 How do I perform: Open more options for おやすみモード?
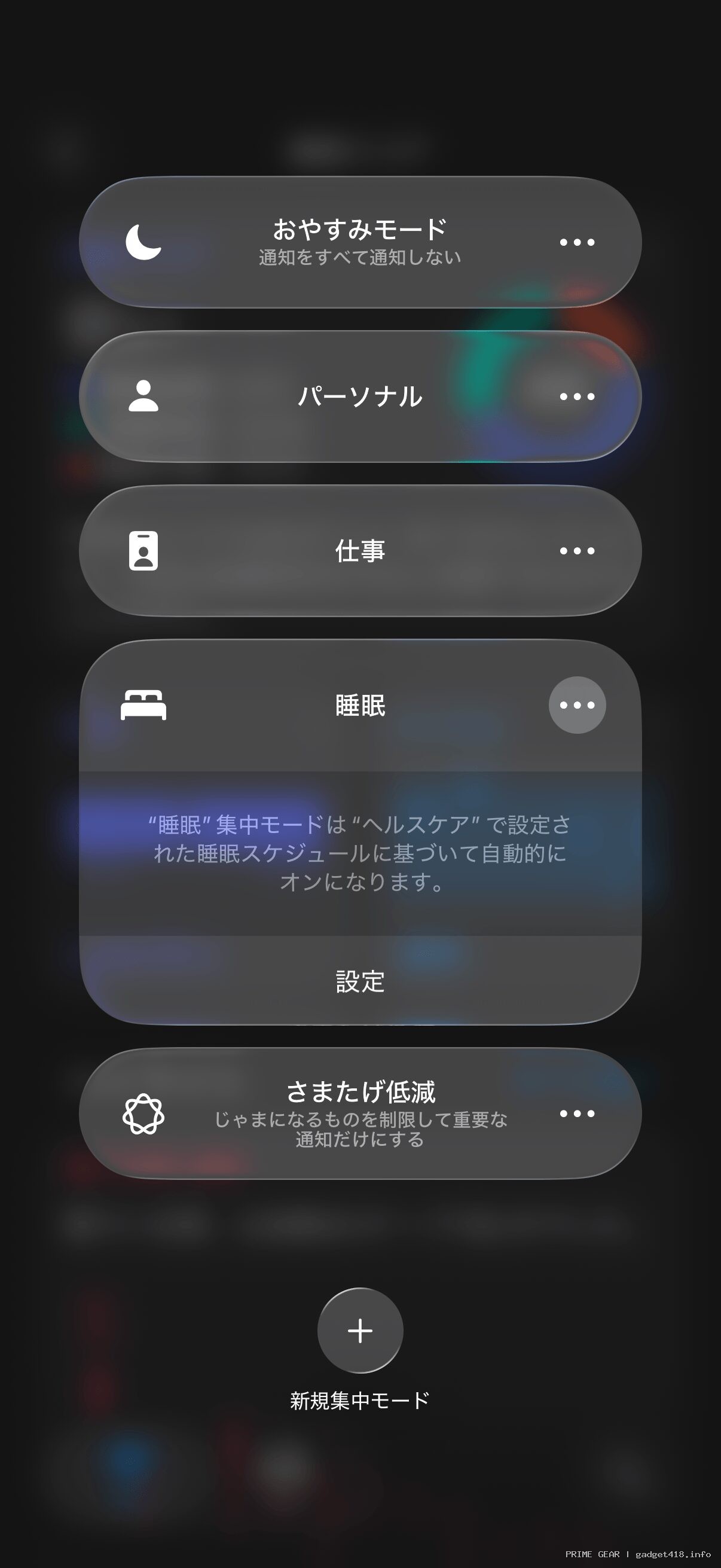tap(577, 242)
